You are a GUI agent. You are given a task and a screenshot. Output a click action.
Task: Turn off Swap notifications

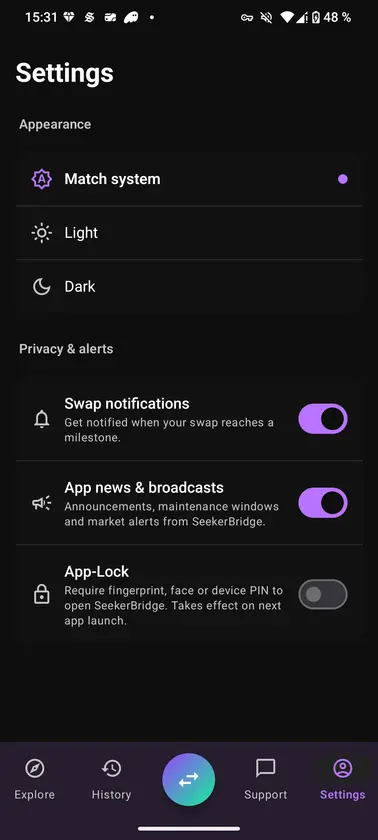click(323, 419)
